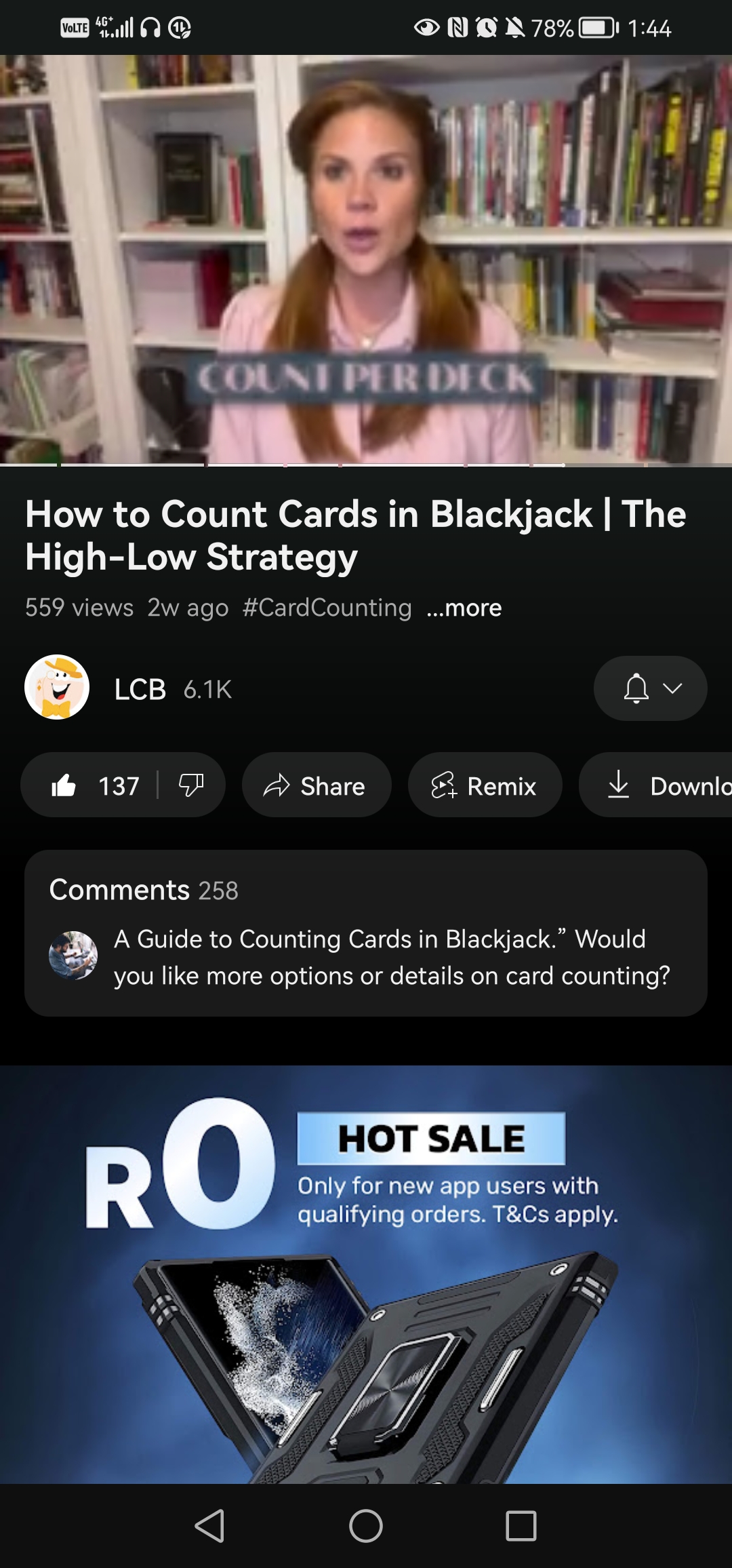This screenshot has width=732, height=1568.
Task: Share the video
Action: pyautogui.click(x=316, y=785)
